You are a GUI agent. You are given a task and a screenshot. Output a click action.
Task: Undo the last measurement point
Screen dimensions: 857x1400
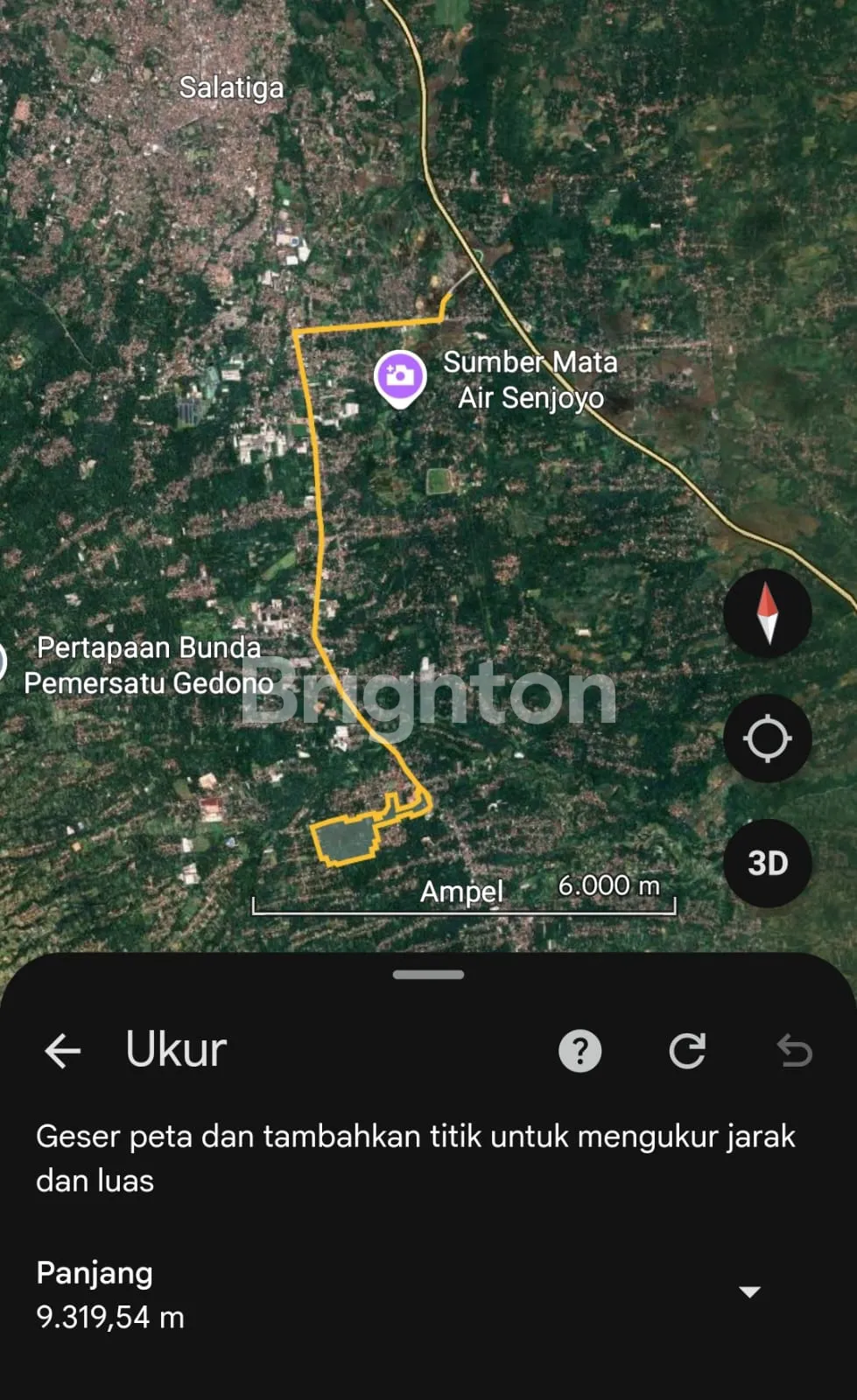pyautogui.click(x=795, y=1051)
